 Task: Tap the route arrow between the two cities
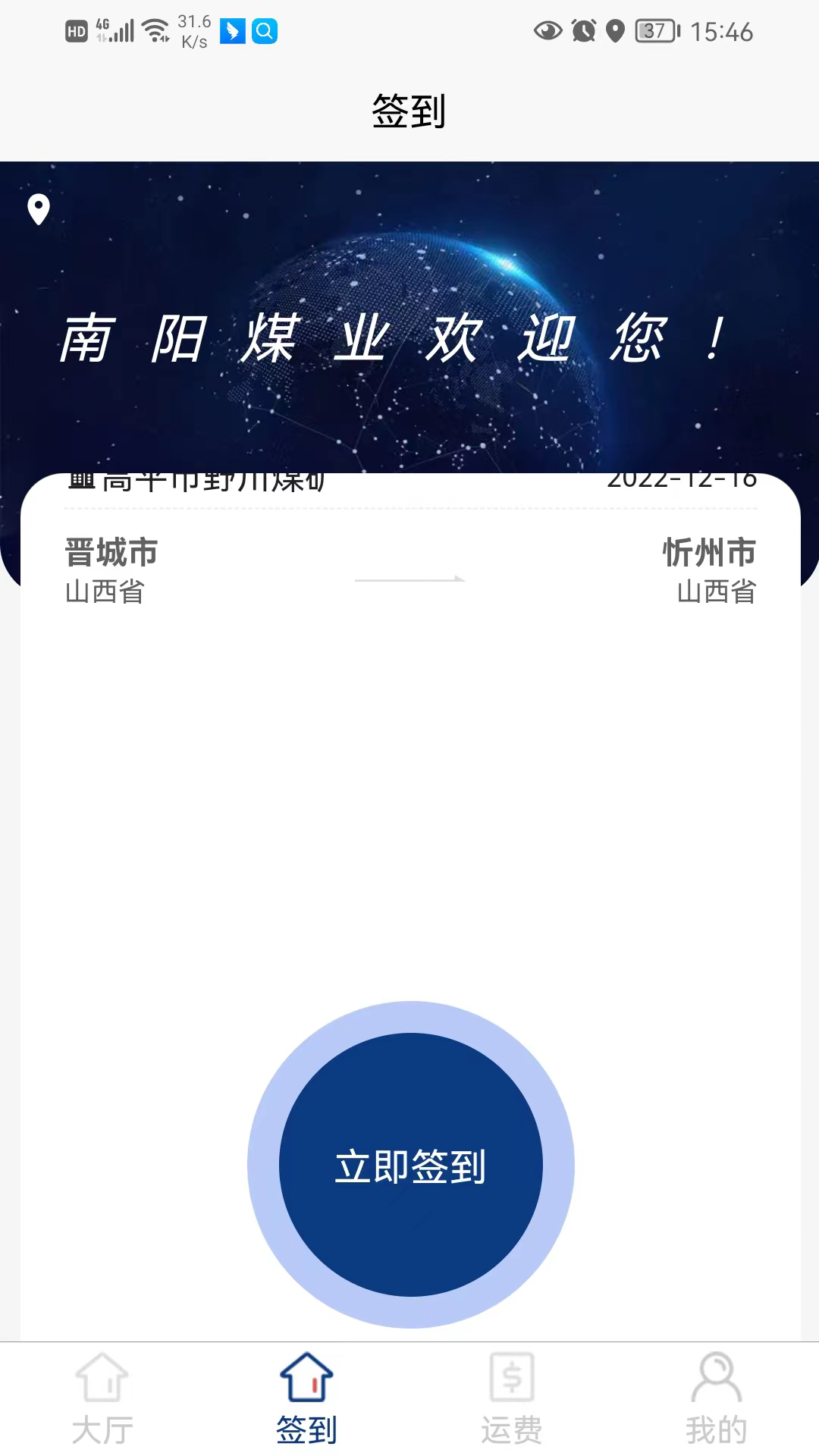[409, 579]
